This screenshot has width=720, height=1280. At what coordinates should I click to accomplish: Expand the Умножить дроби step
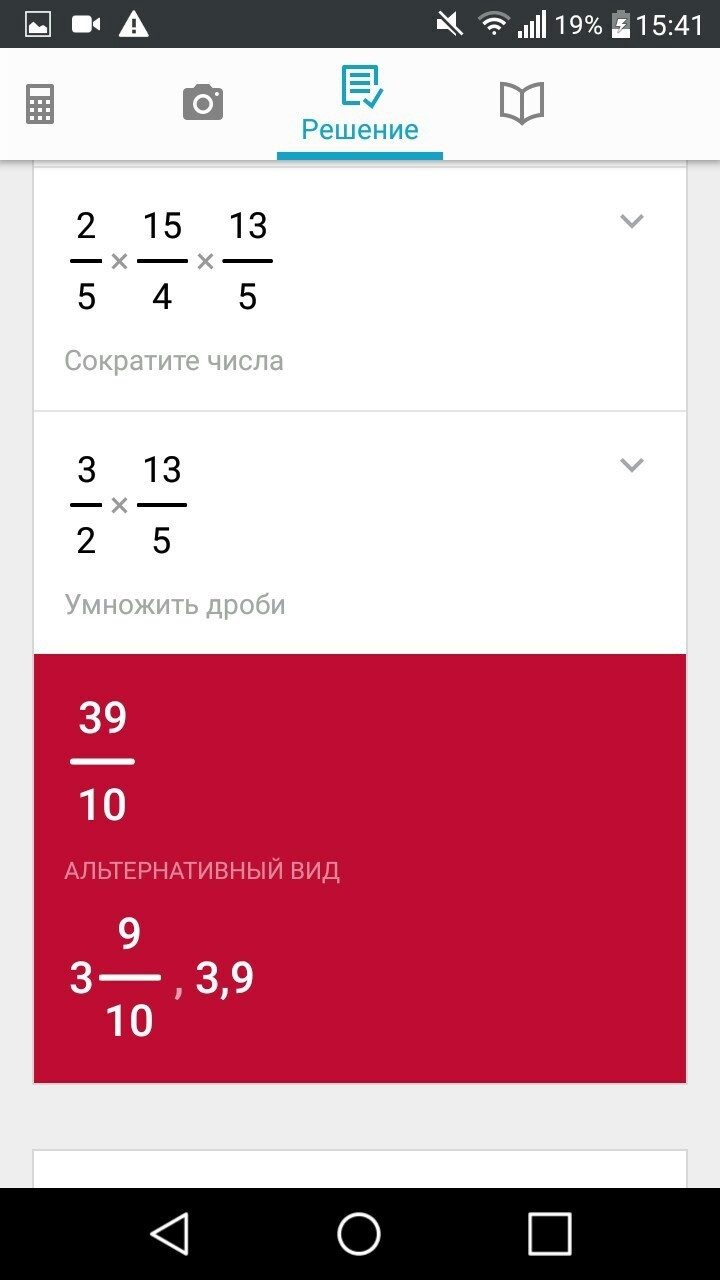point(631,465)
